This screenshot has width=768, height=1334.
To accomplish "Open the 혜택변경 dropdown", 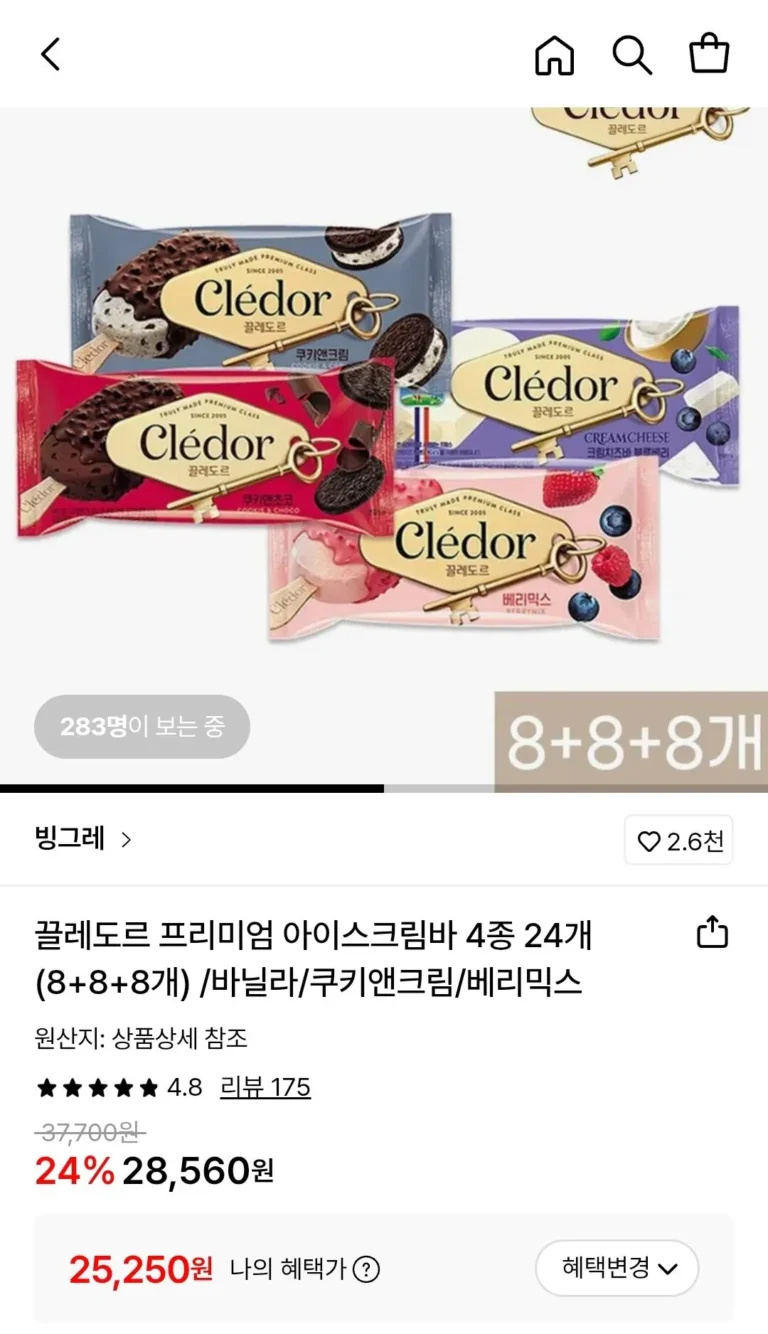I will point(617,1269).
